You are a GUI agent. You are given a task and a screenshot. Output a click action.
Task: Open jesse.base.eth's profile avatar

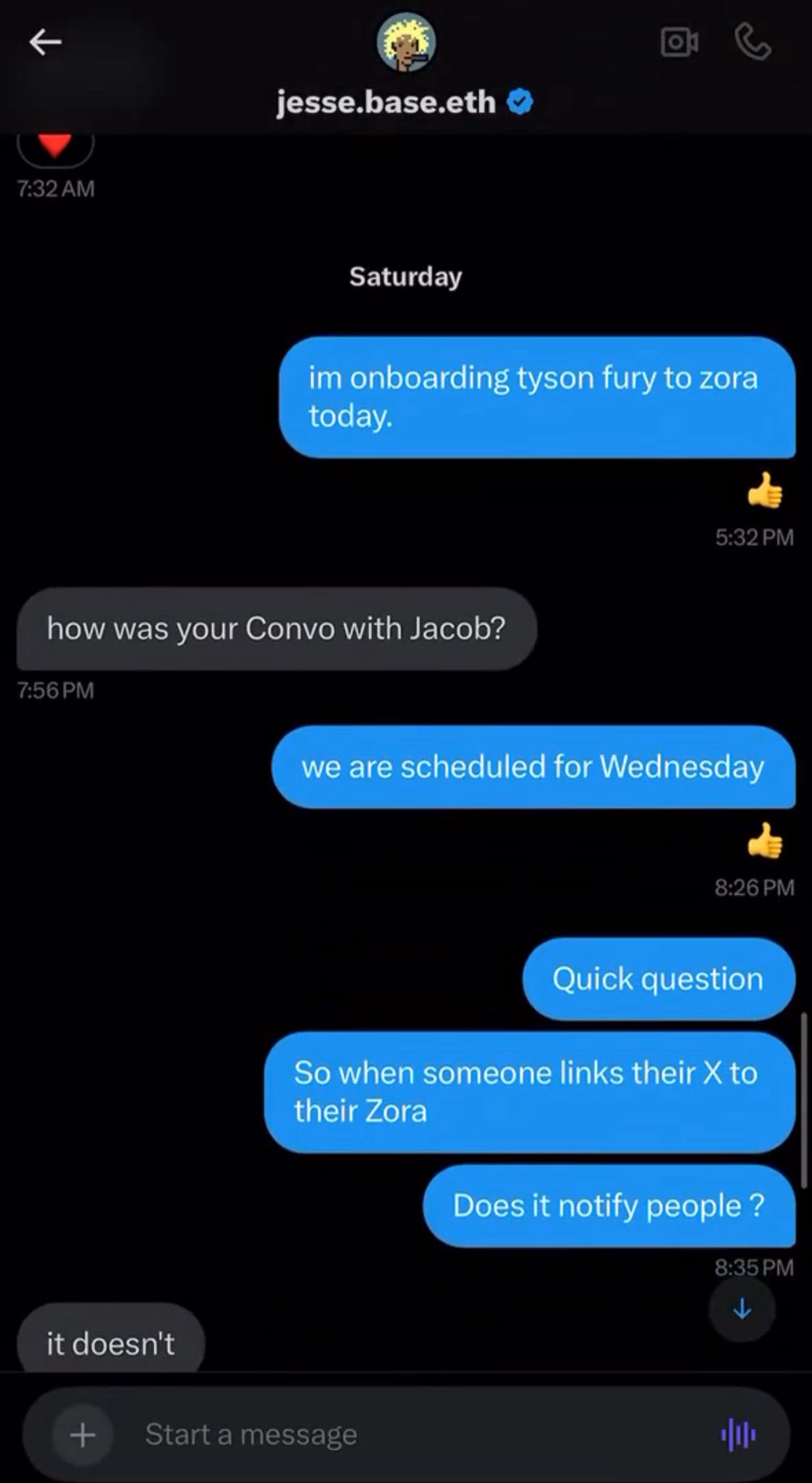[x=406, y=42]
